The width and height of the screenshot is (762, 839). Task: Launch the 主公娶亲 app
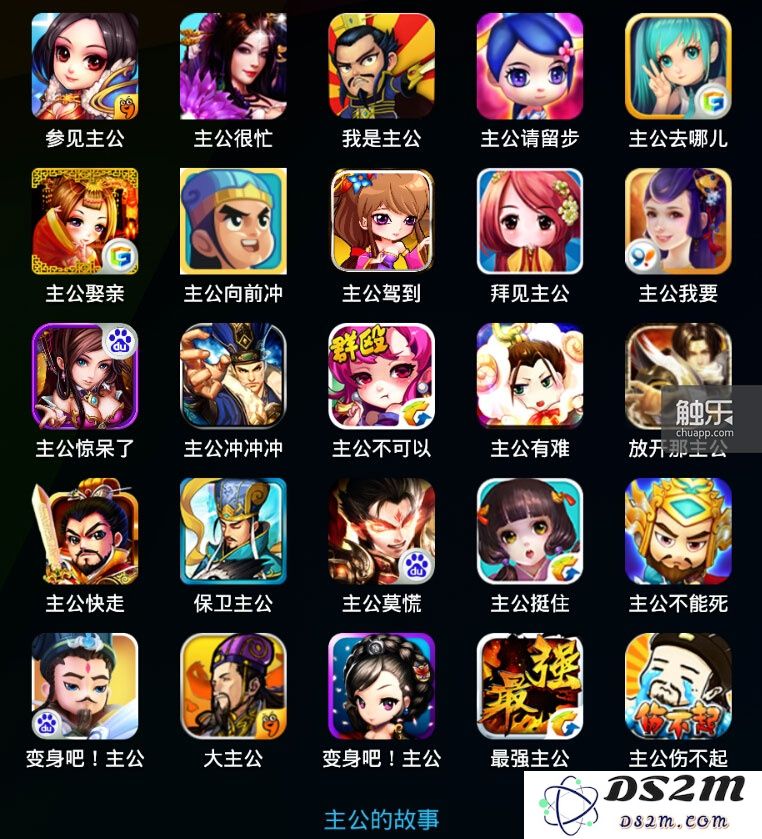pos(85,221)
